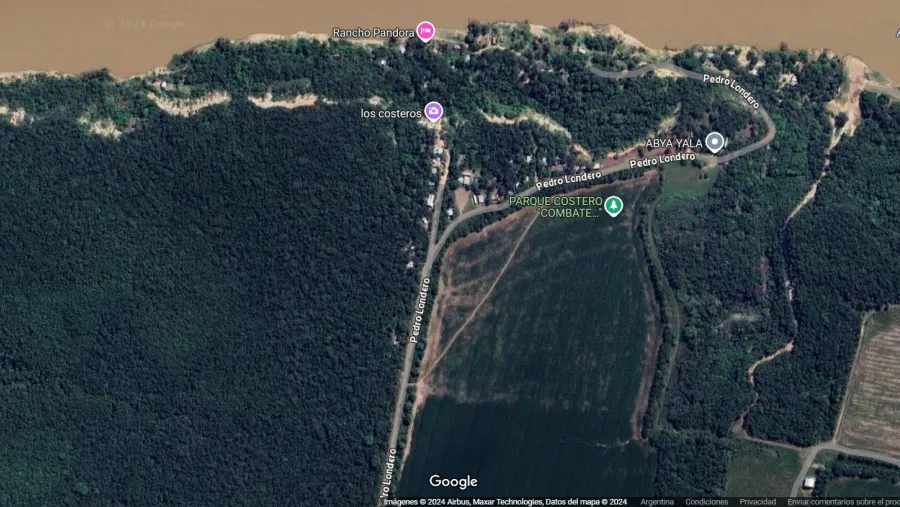The height and width of the screenshot is (507, 900).
Task: Open the Privacidad link
Action: [757, 502]
